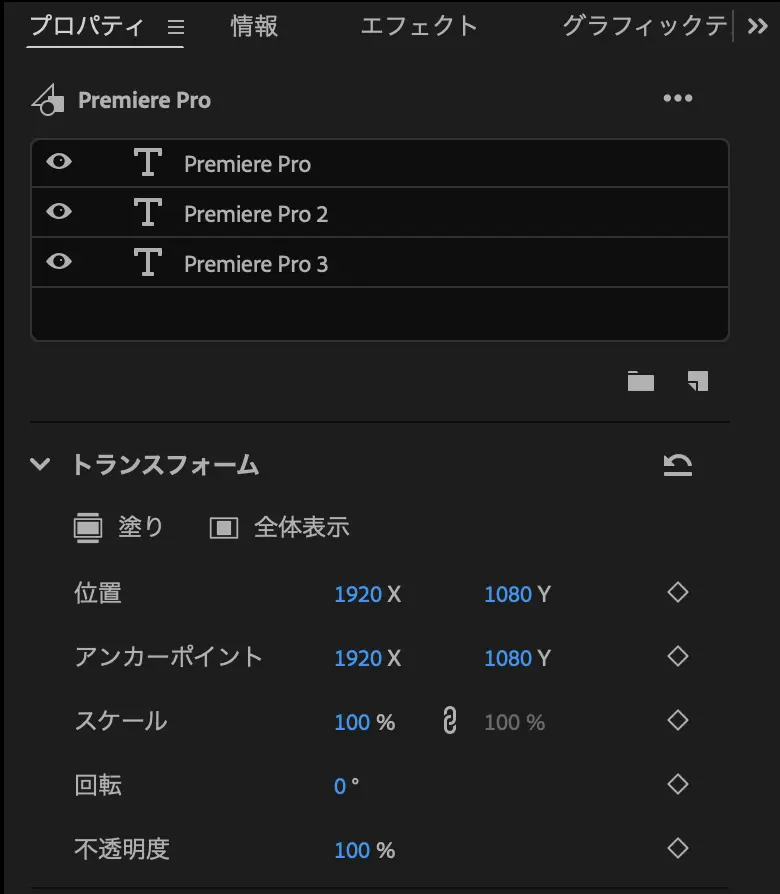Hide the Premiere Pro 3 layer
This screenshot has height=894, width=780.
(x=59, y=262)
